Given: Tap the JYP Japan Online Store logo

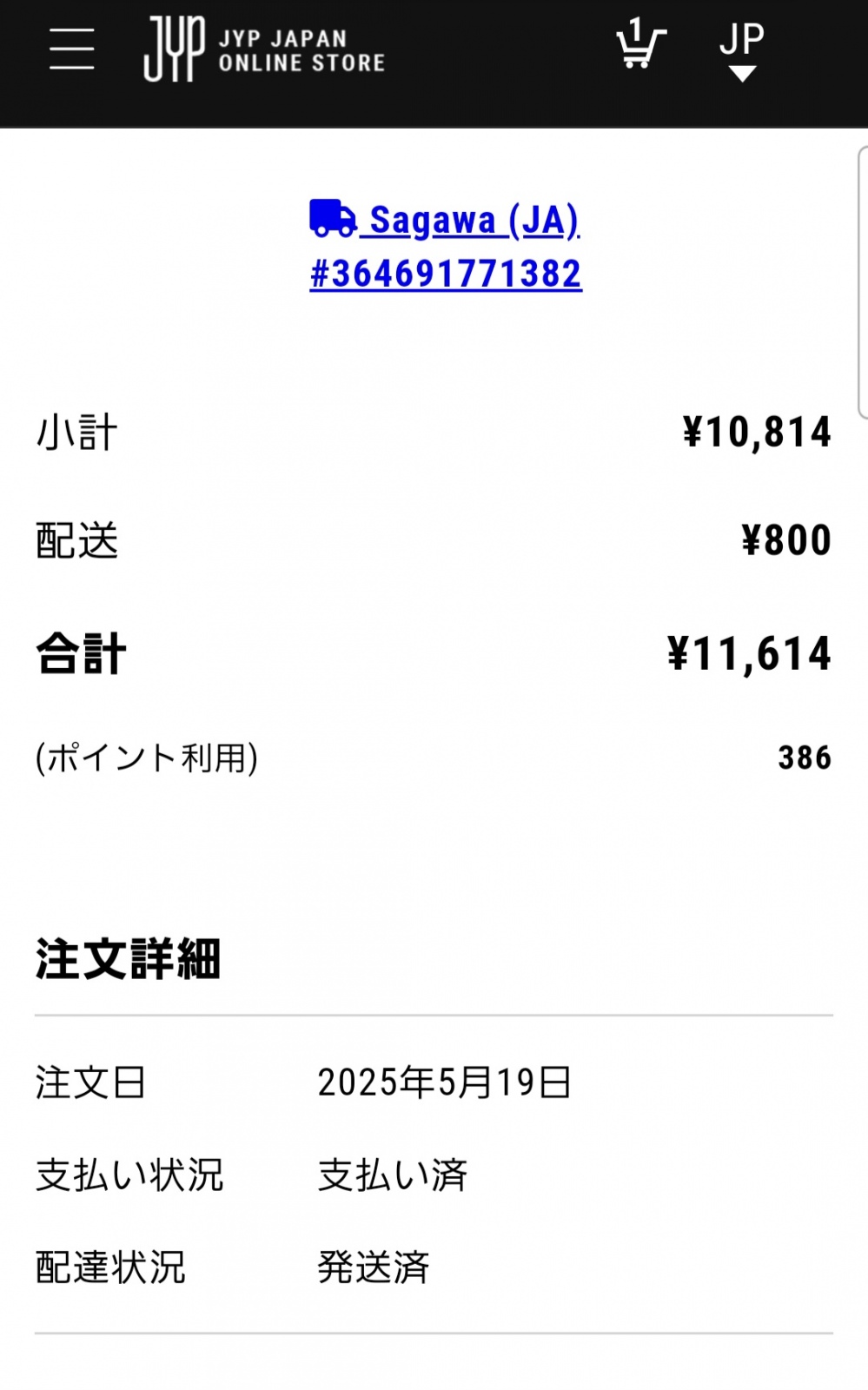Looking at the screenshot, I should click(x=264, y=50).
